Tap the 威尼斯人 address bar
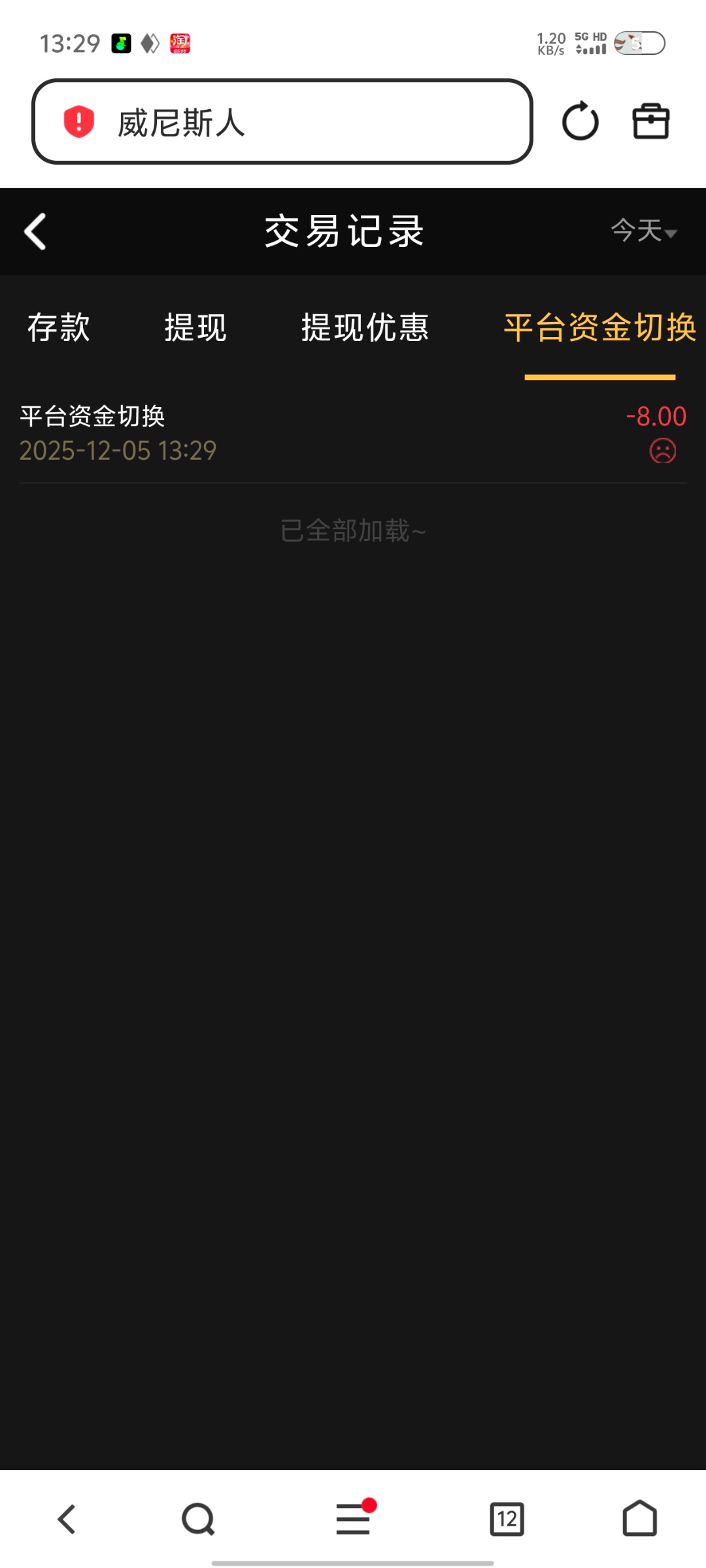 pyautogui.click(x=281, y=122)
